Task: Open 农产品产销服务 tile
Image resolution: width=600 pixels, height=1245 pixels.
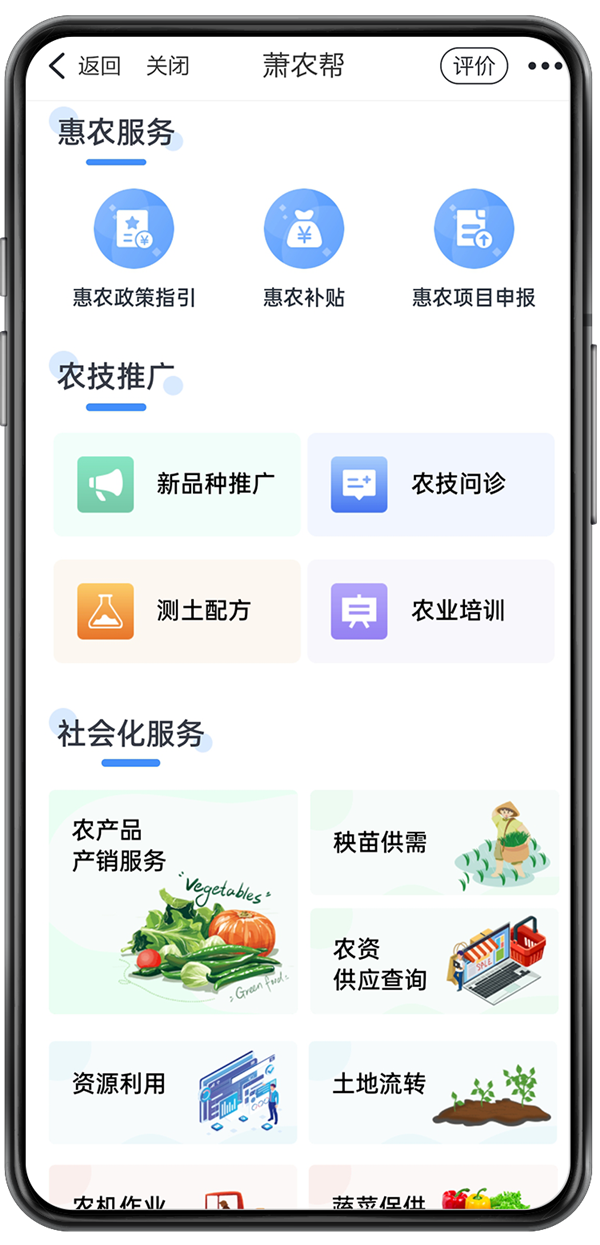Action: pyautogui.click(x=173, y=902)
